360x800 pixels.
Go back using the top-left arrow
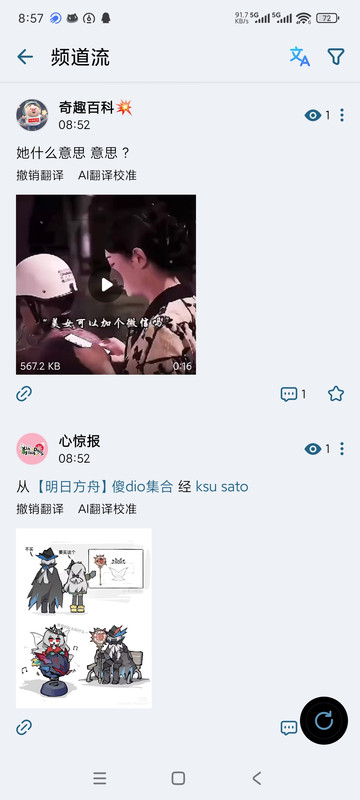25,57
